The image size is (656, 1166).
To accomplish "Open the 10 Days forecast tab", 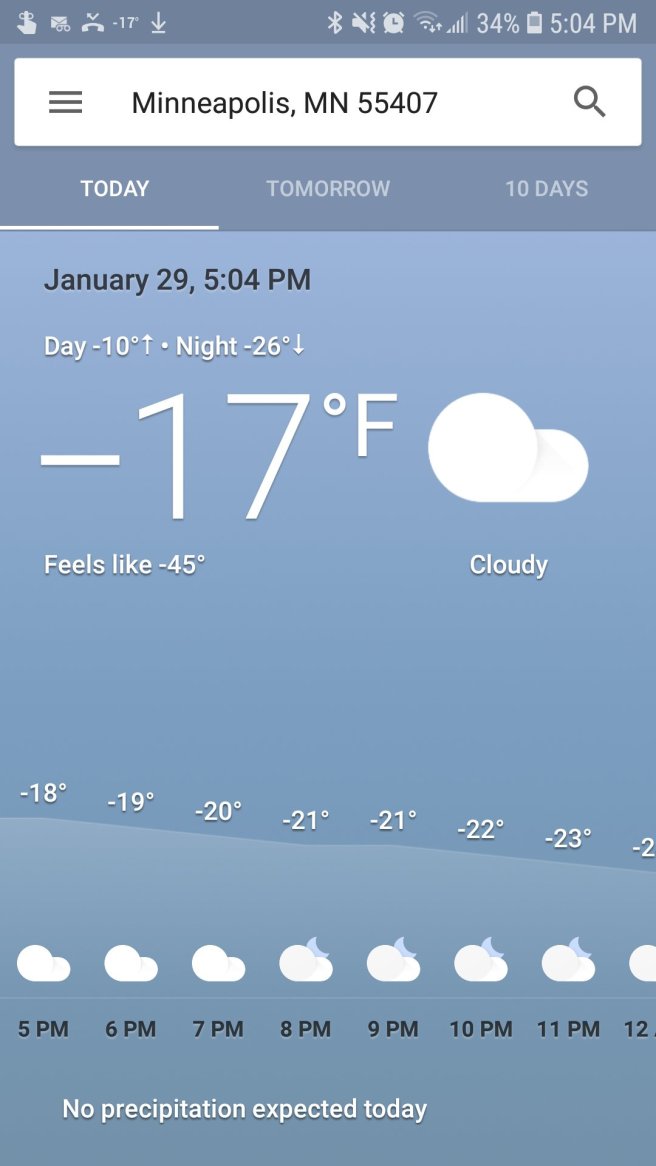I will (546, 189).
